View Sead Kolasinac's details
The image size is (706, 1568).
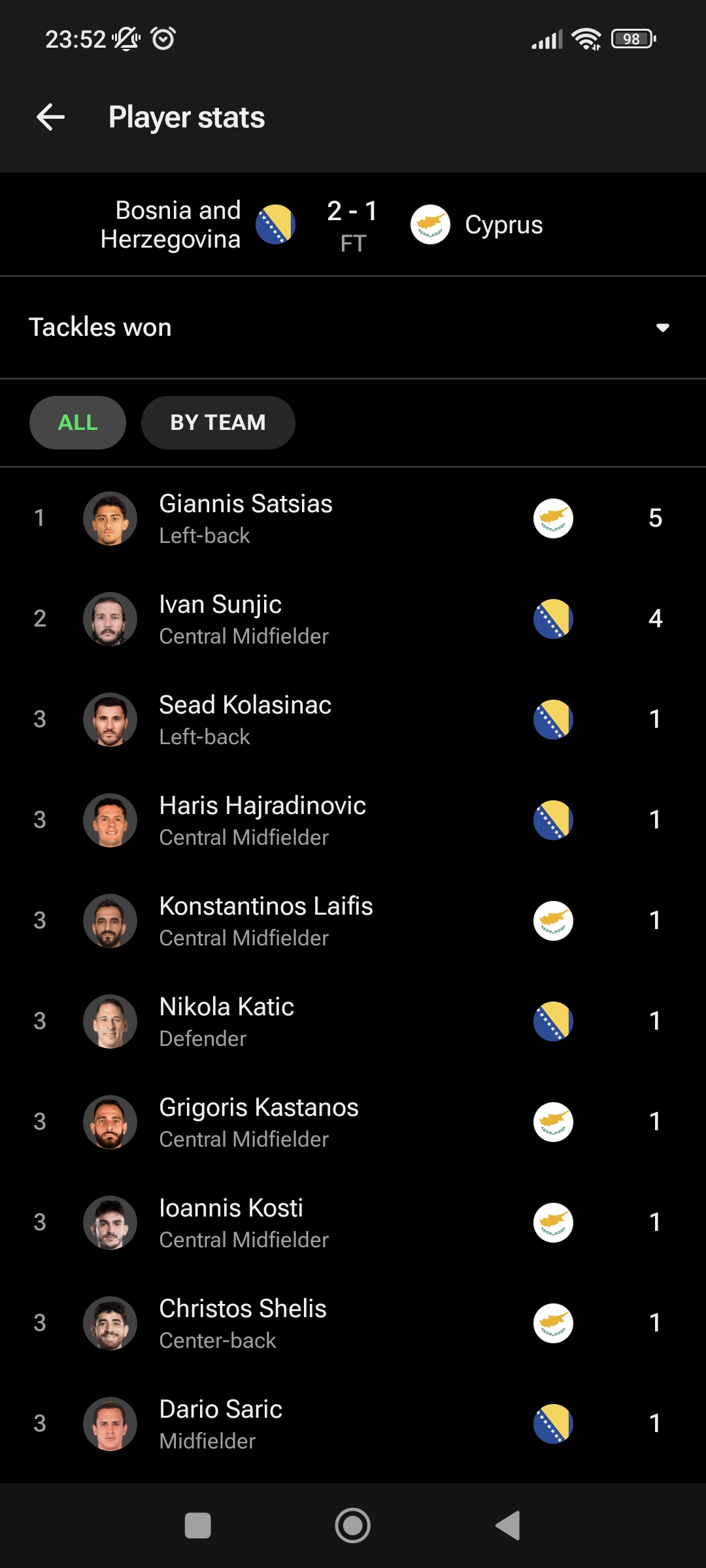353,719
